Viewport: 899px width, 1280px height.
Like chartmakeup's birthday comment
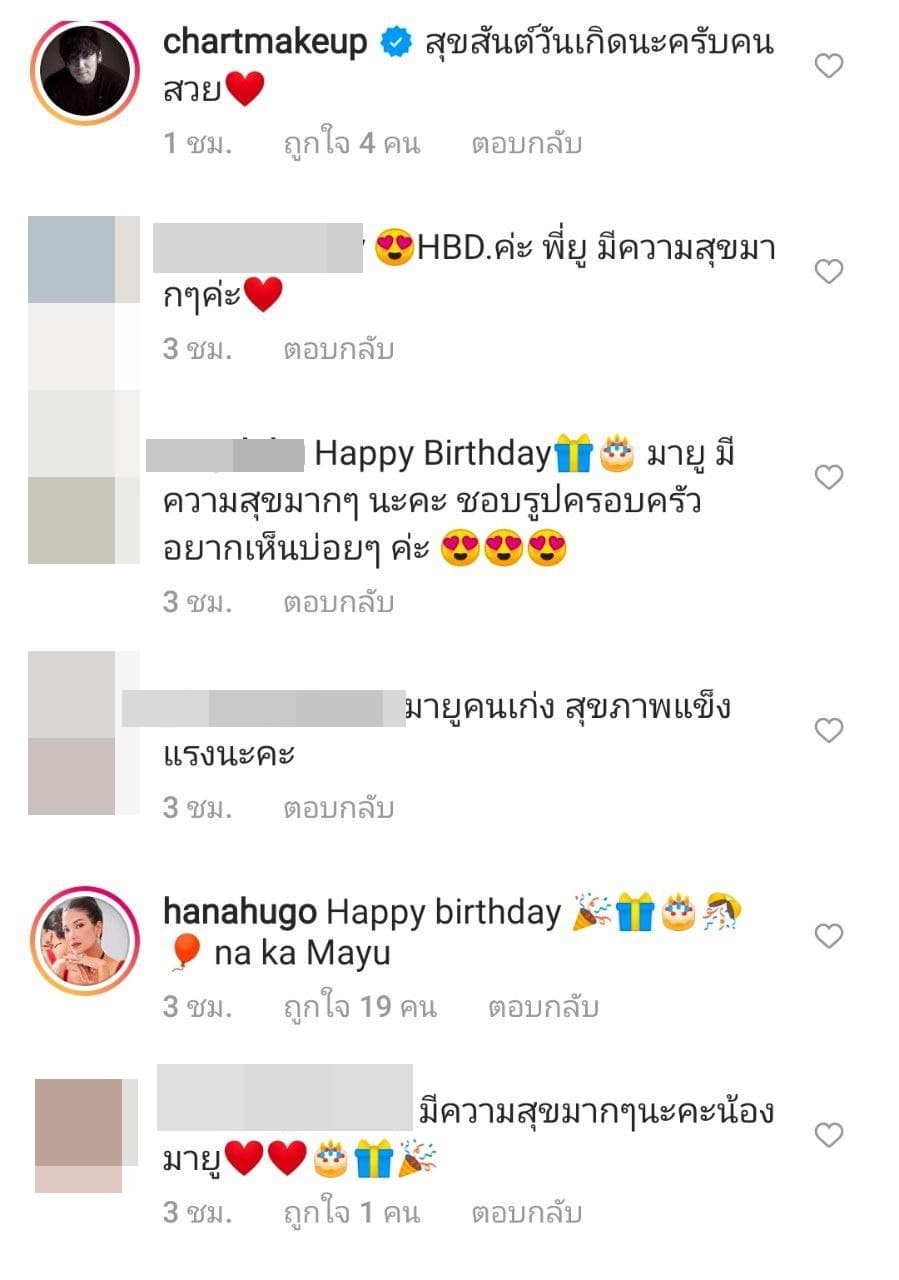coord(829,66)
